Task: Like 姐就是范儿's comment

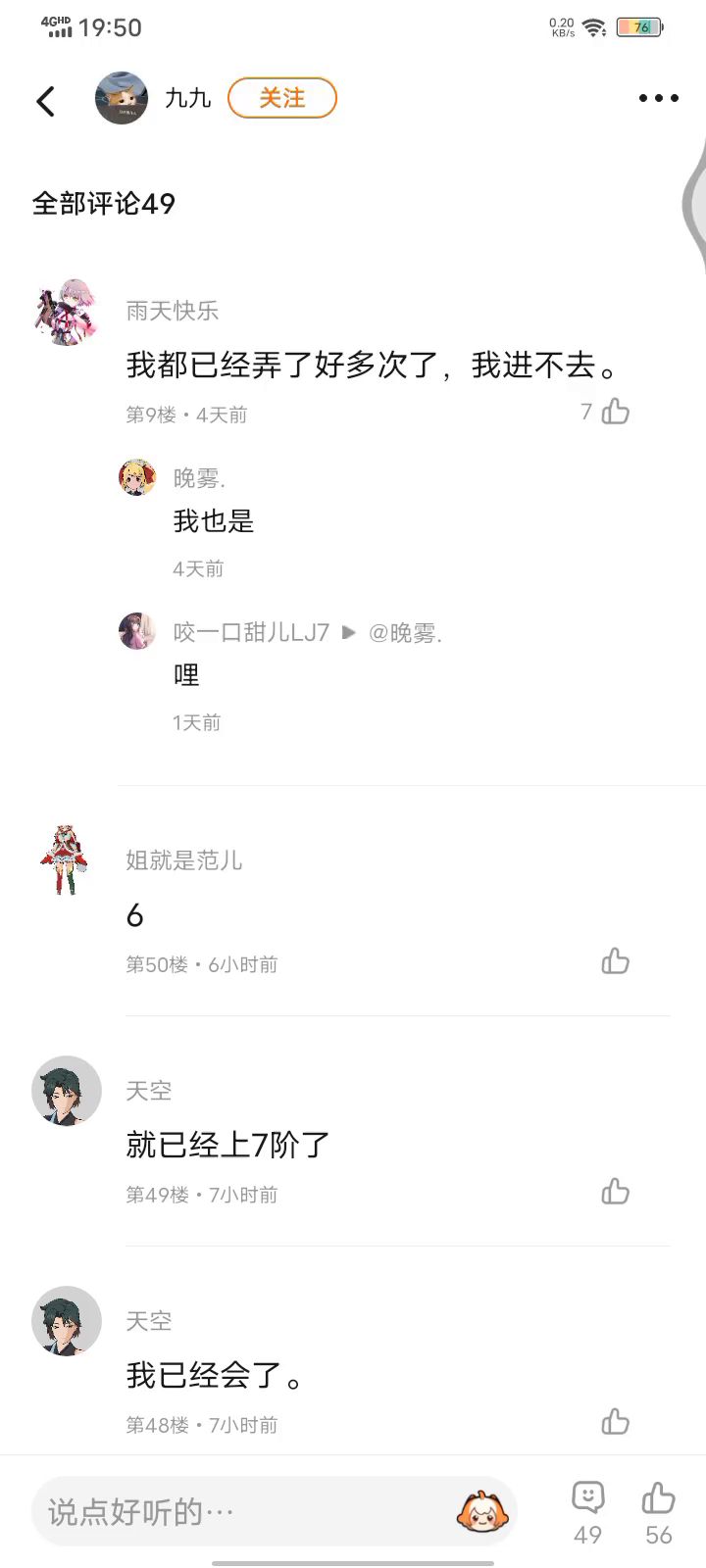Action: pyautogui.click(x=615, y=961)
